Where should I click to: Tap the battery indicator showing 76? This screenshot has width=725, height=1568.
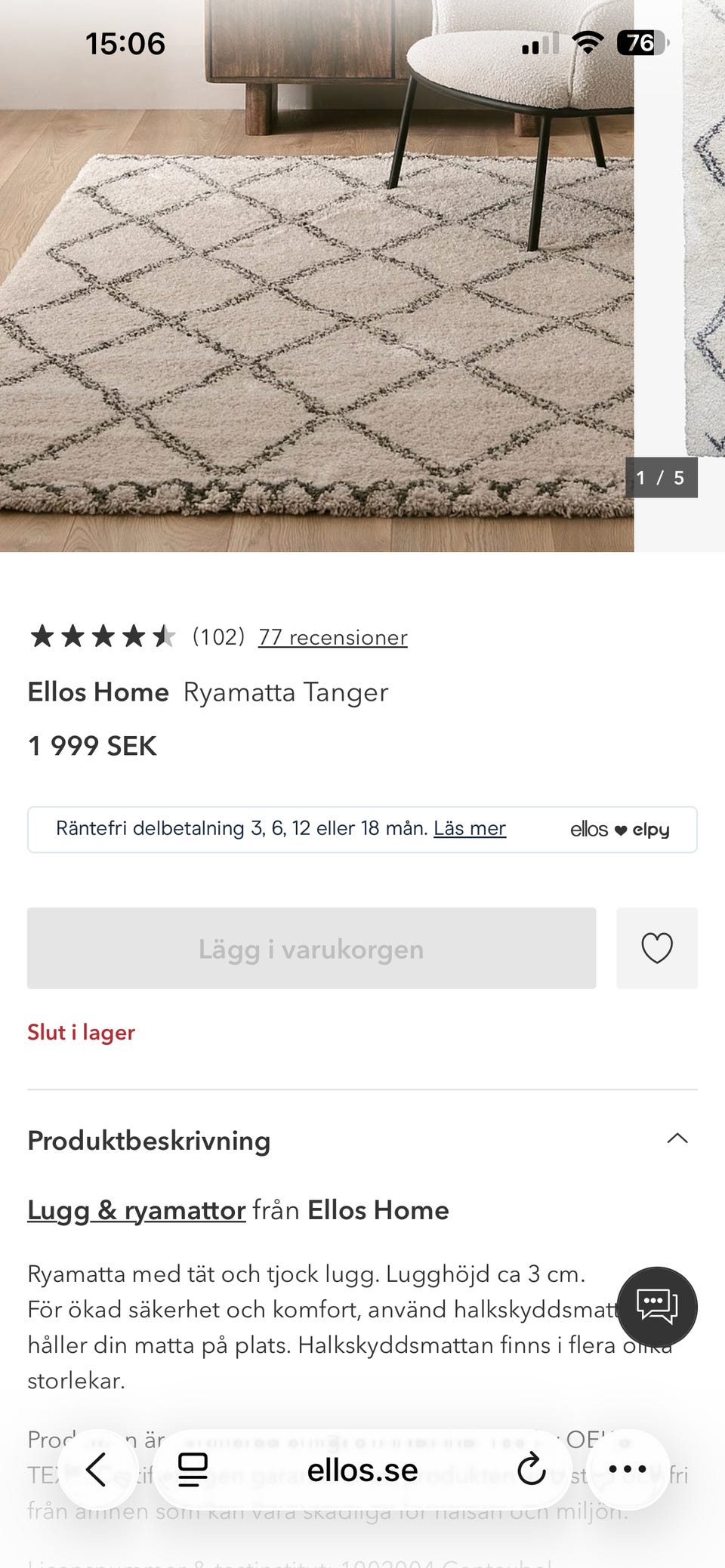[x=643, y=43]
